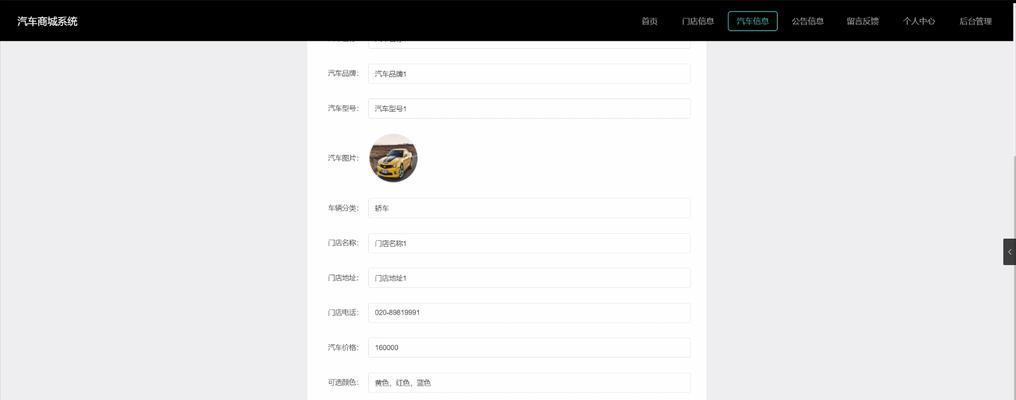The image size is (1016, 400).
Task: Tap the 门店电话 field
Action: point(529,313)
